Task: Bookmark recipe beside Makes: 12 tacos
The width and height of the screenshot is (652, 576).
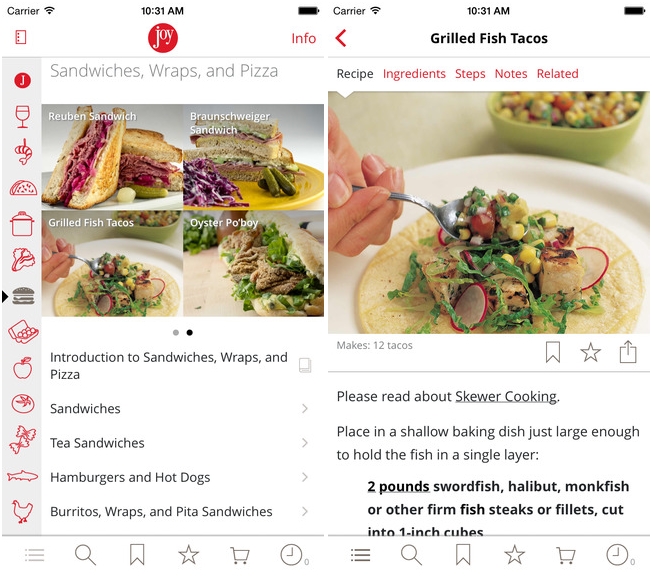Action: tap(553, 352)
